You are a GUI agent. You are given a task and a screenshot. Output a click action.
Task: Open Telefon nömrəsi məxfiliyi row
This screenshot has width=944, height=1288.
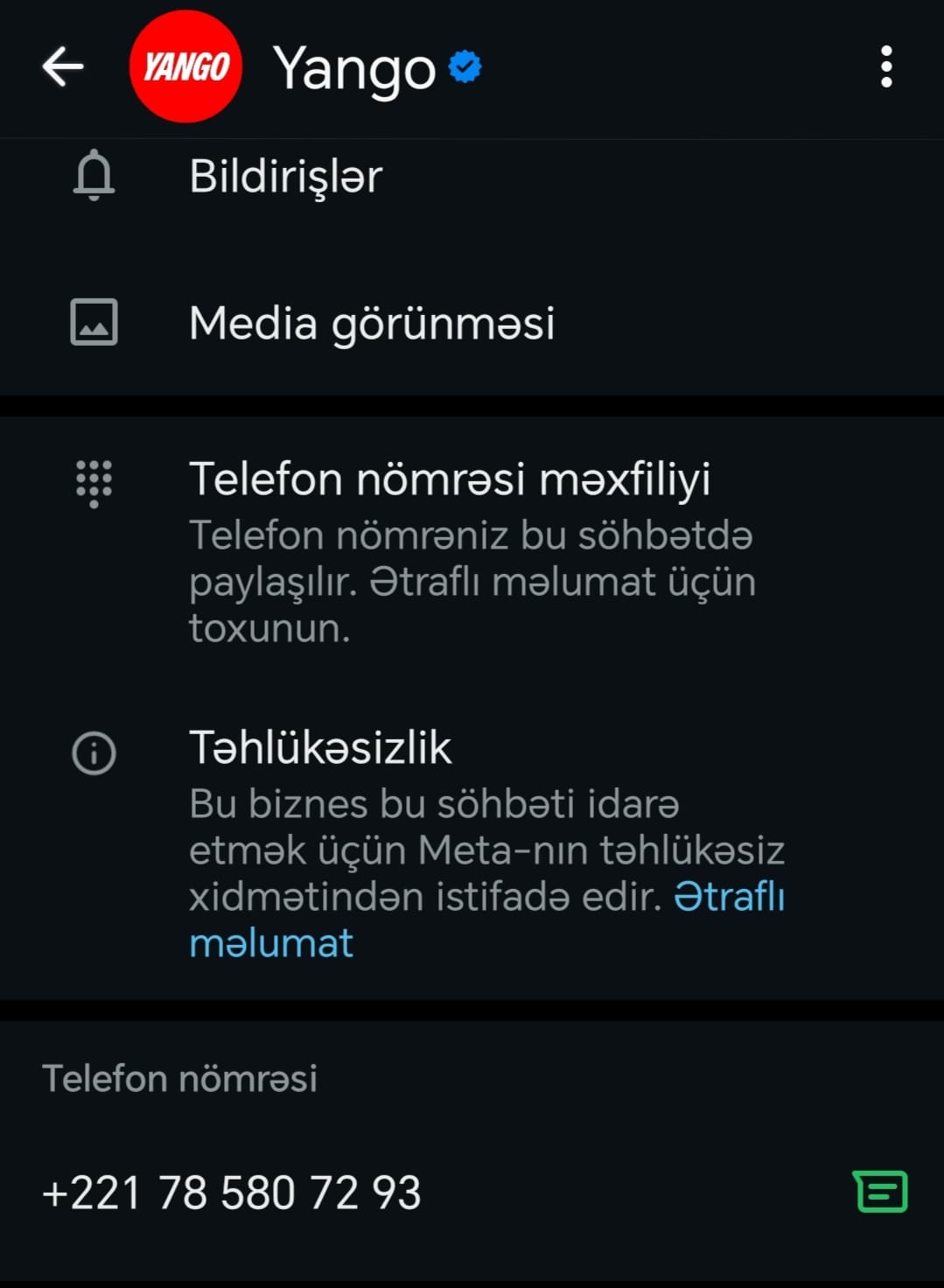point(449,479)
